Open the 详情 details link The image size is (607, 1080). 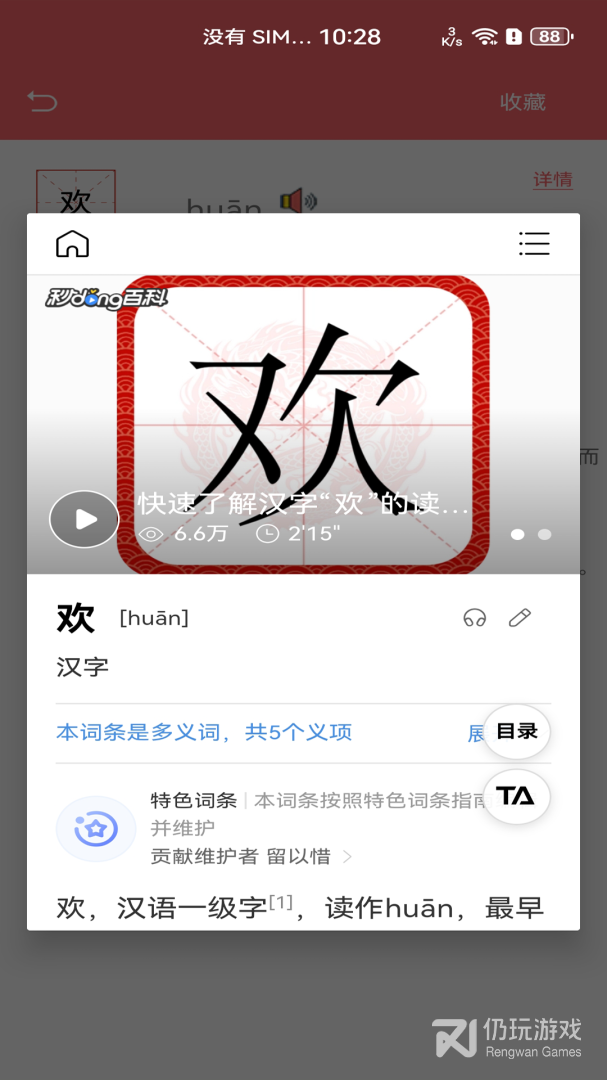click(x=552, y=180)
